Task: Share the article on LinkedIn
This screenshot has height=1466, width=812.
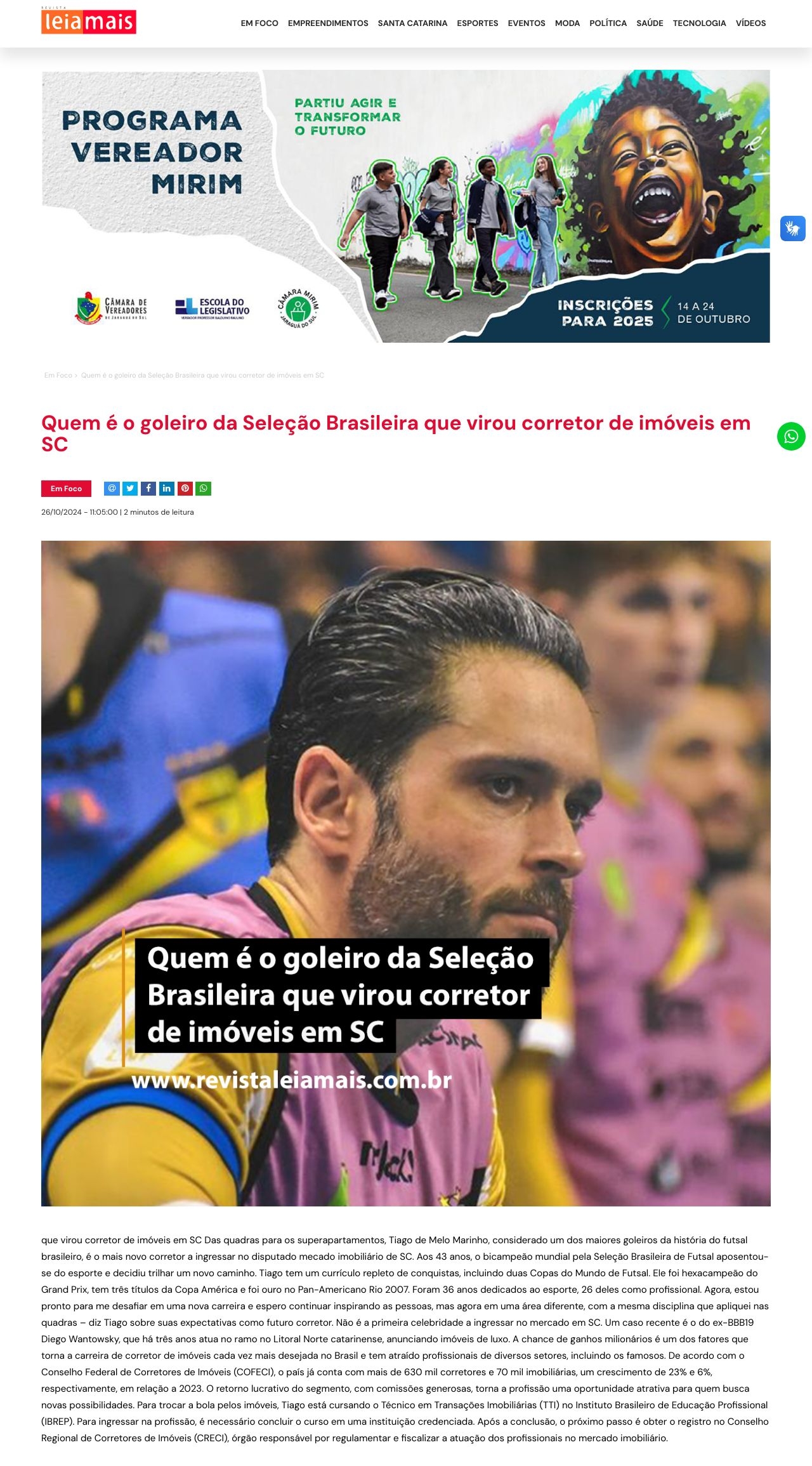Action: pyautogui.click(x=167, y=489)
